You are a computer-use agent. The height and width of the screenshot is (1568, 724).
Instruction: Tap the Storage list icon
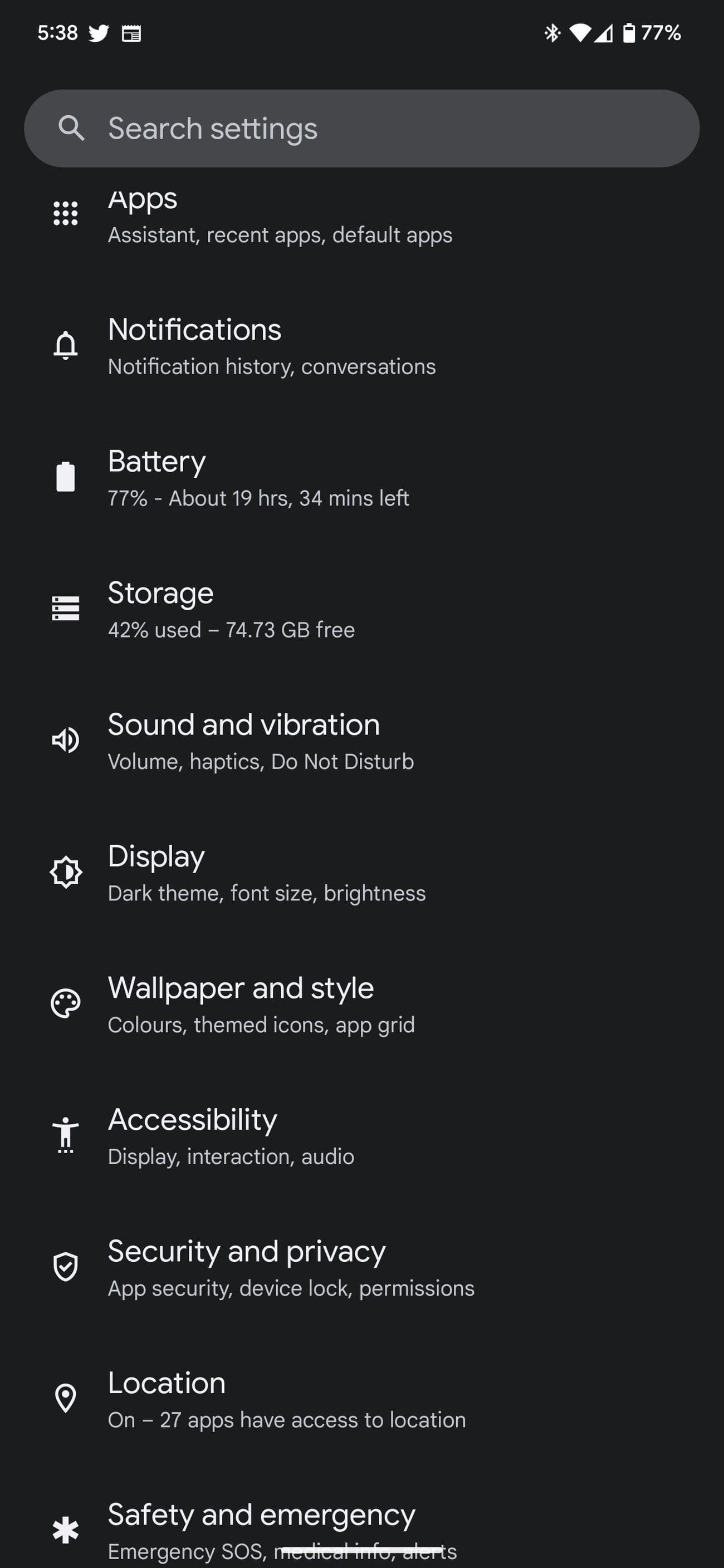[66, 609]
